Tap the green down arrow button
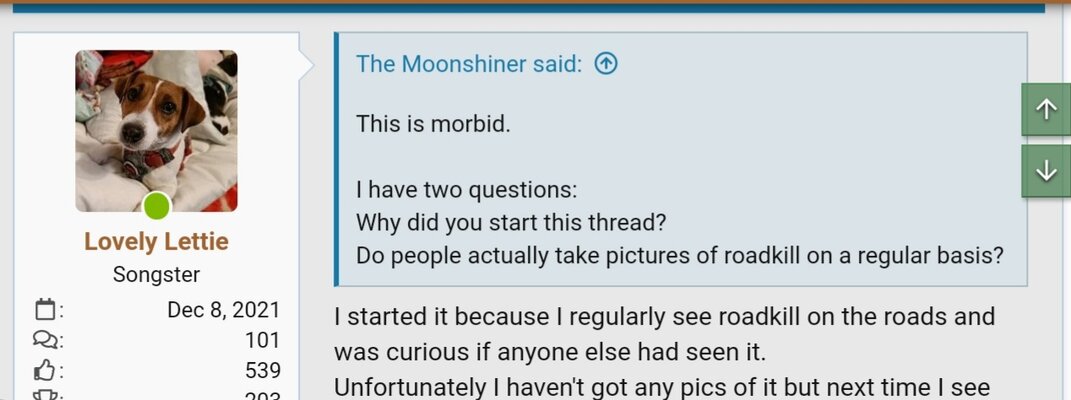 click(1046, 171)
